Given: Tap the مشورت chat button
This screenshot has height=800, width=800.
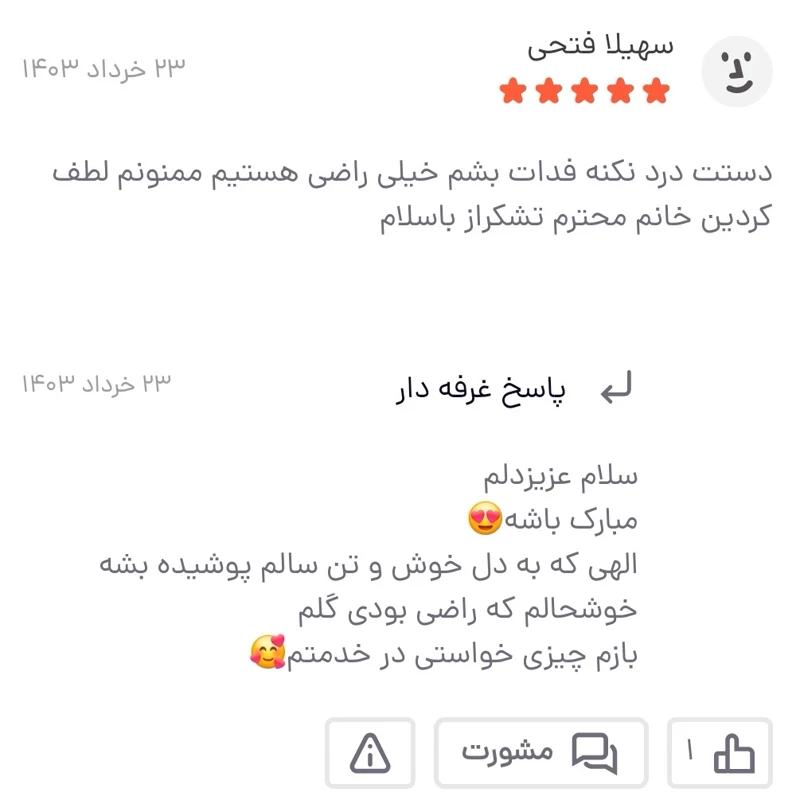Looking at the screenshot, I should click(540, 753).
